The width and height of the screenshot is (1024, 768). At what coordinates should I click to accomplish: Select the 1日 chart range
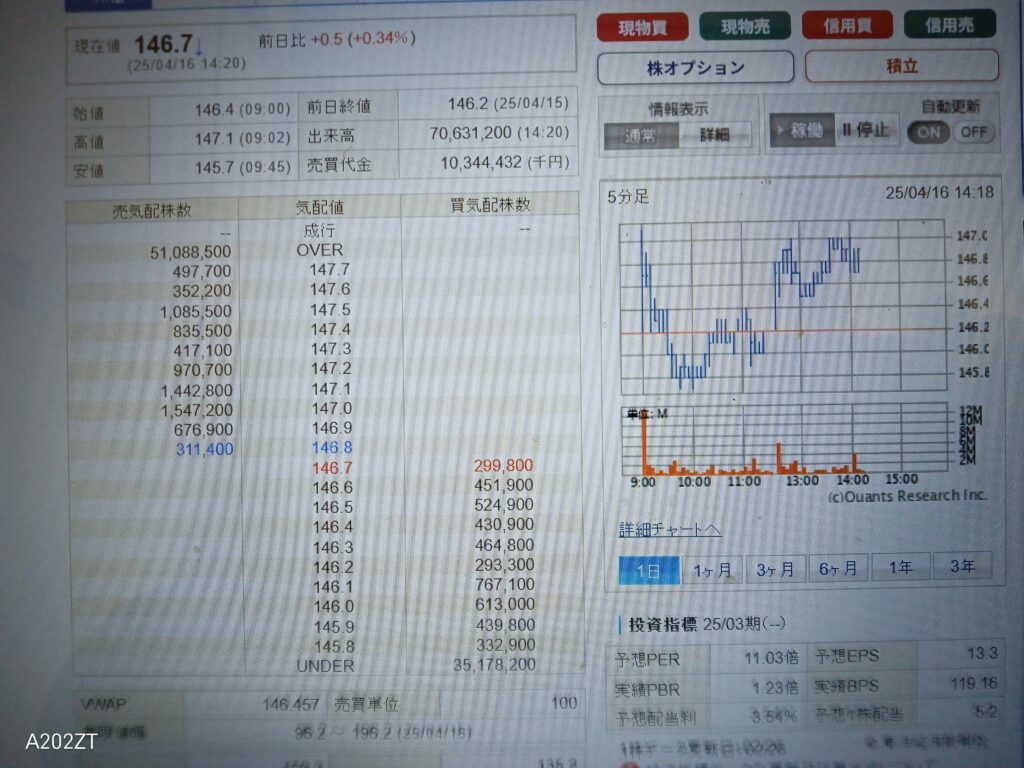point(648,569)
